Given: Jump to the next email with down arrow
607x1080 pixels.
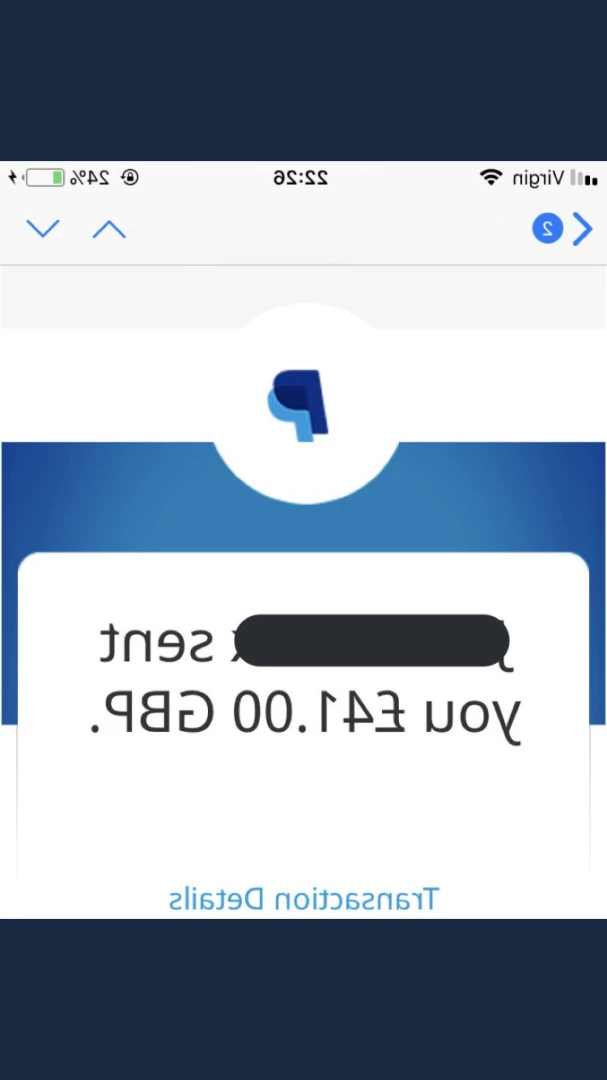Looking at the screenshot, I should tap(43, 229).
